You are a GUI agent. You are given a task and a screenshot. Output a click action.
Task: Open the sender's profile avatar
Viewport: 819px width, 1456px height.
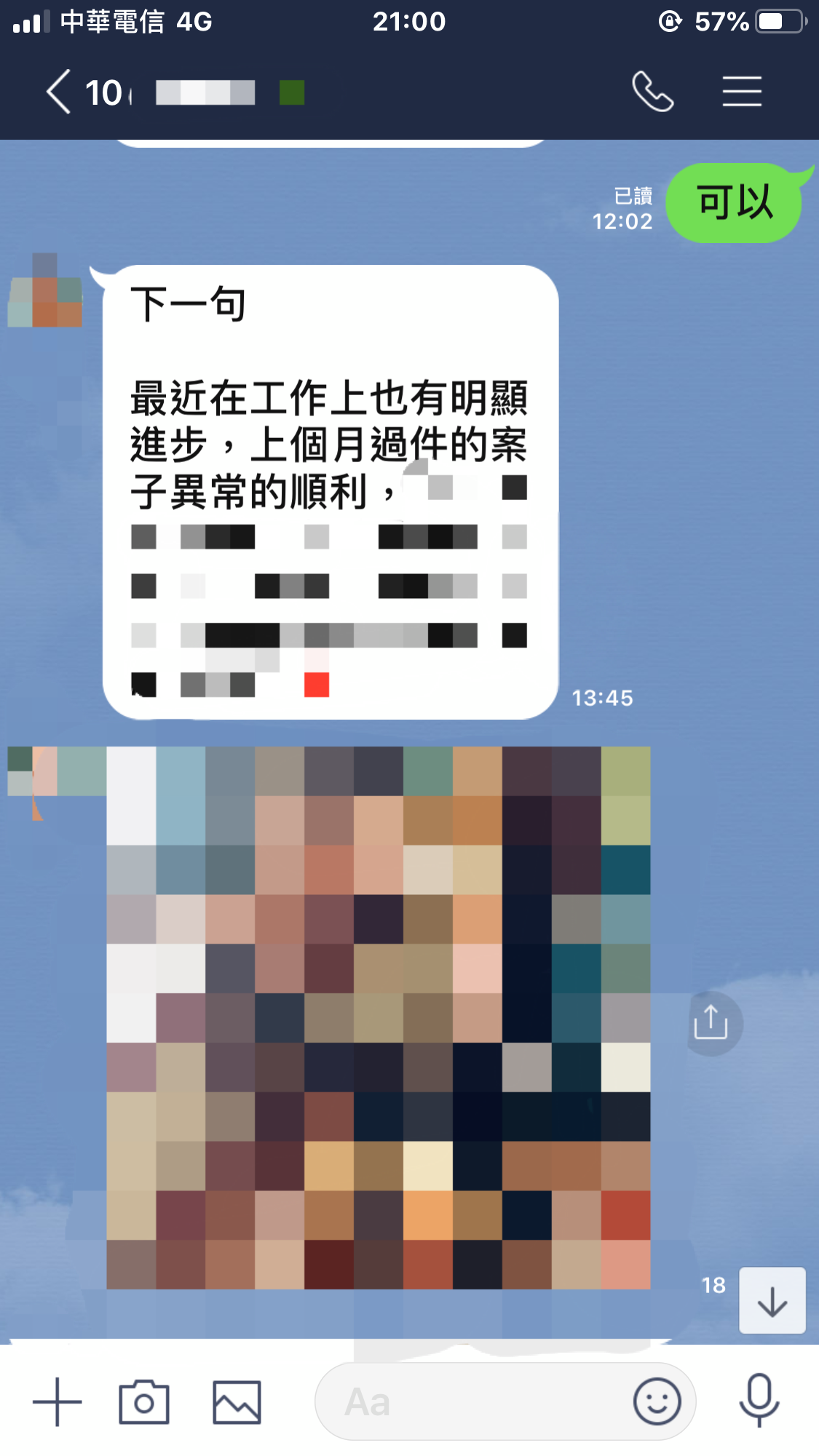[x=45, y=290]
